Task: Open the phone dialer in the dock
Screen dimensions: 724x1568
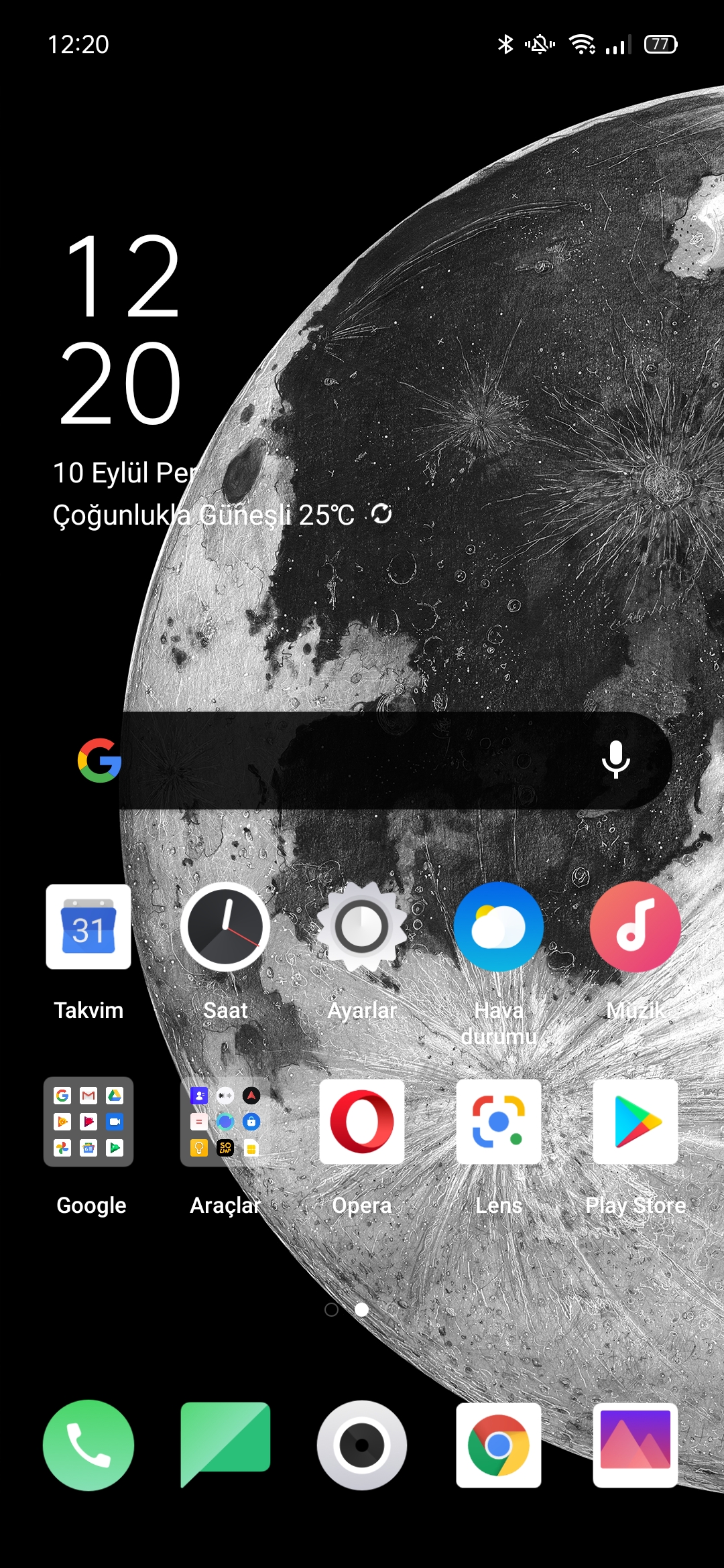Action: [88, 1445]
